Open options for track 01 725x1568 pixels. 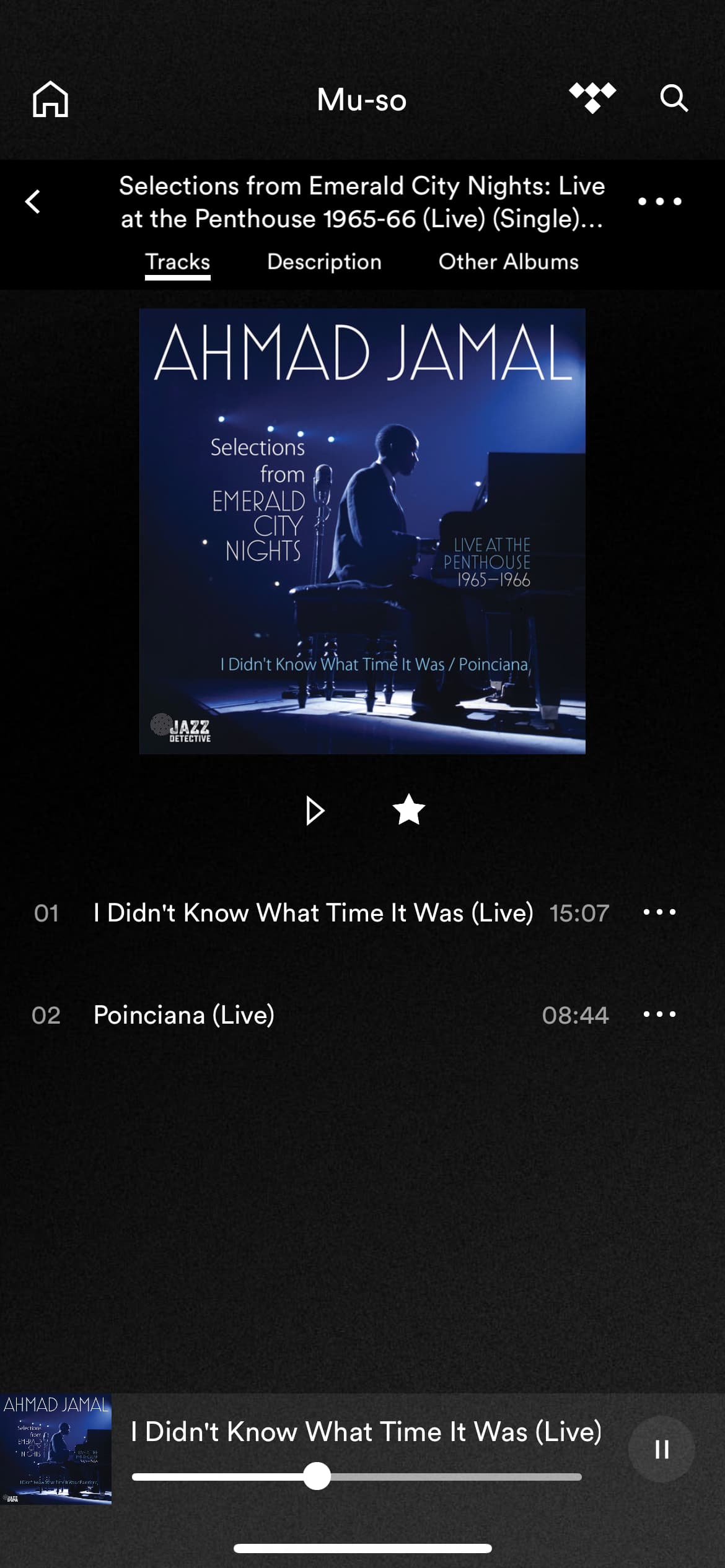tap(659, 912)
